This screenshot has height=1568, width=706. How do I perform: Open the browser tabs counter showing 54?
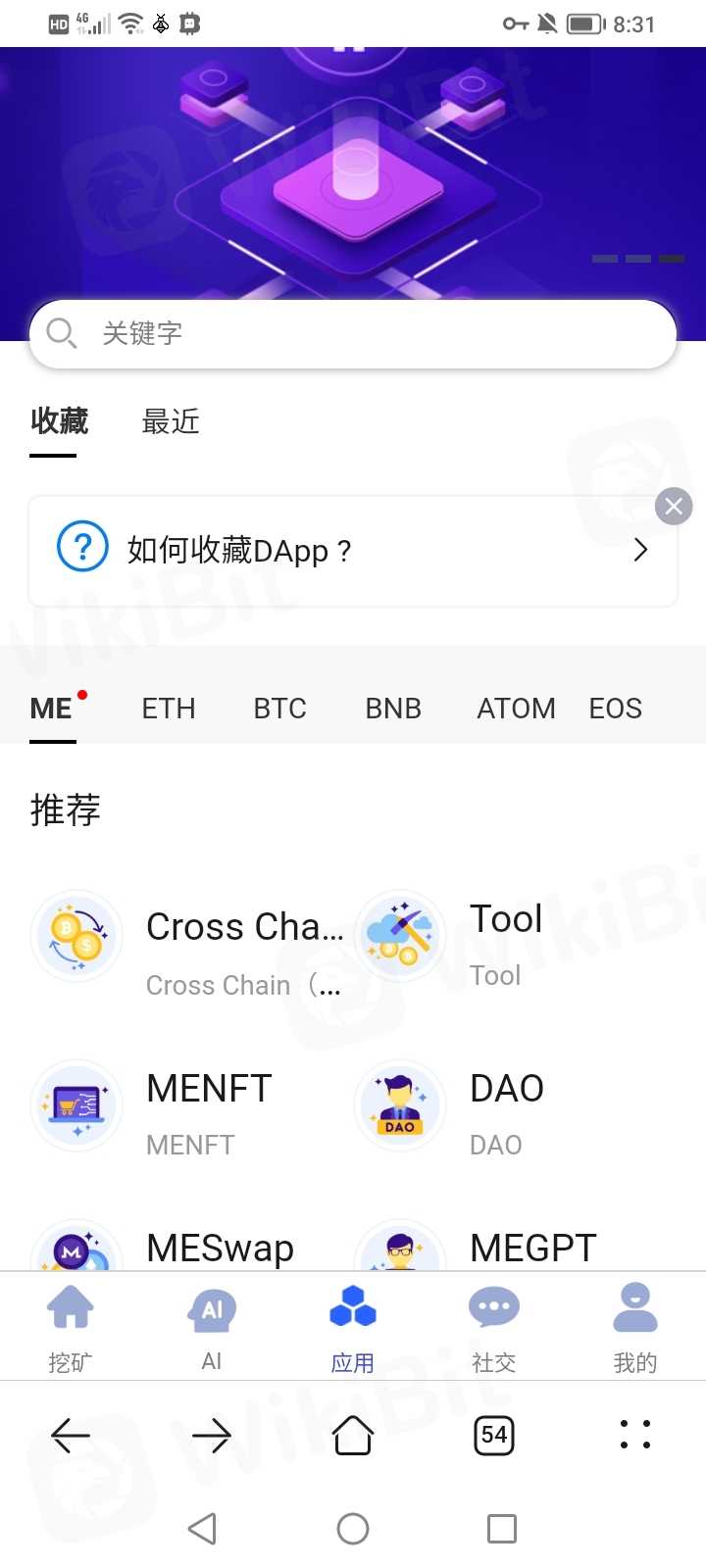click(494, 1436)
